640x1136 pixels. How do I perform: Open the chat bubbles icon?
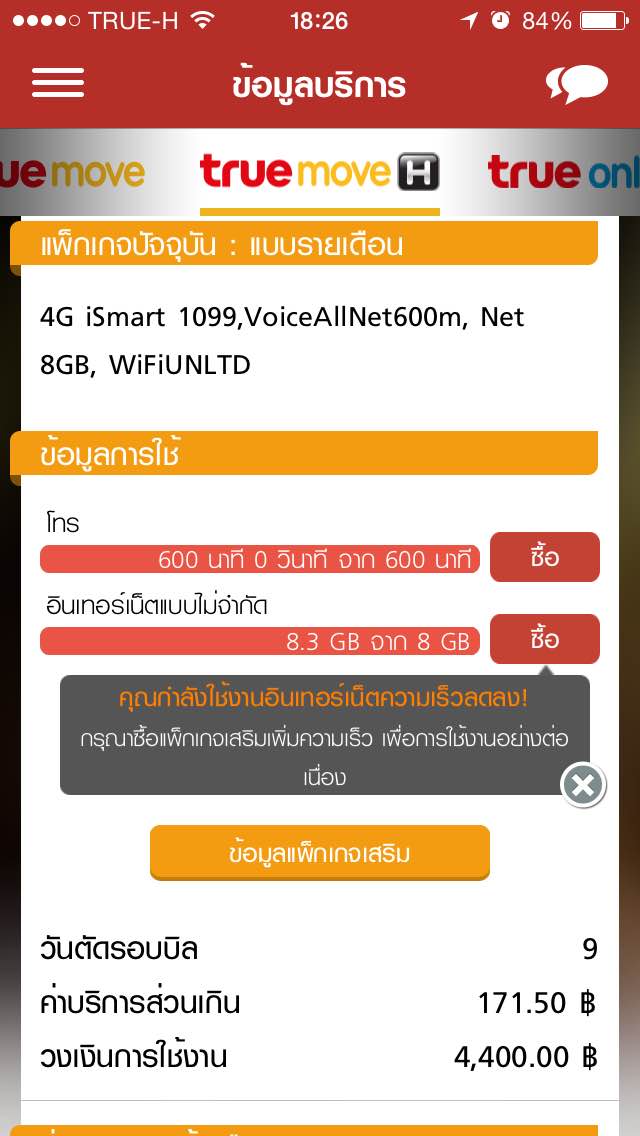[x=577, y=83]
